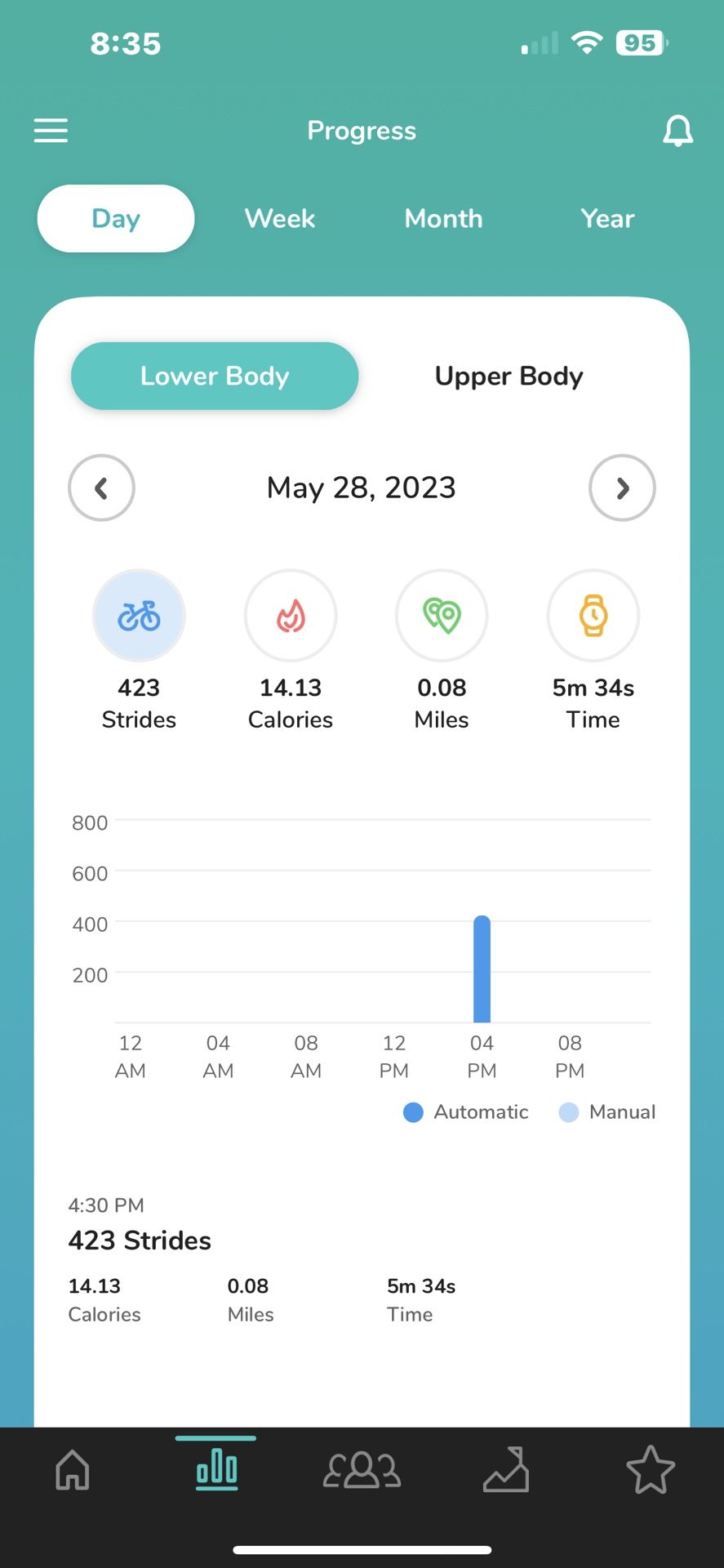Select the Day view
Viewport: 724px width, 1568px height.
pos(116,218)
